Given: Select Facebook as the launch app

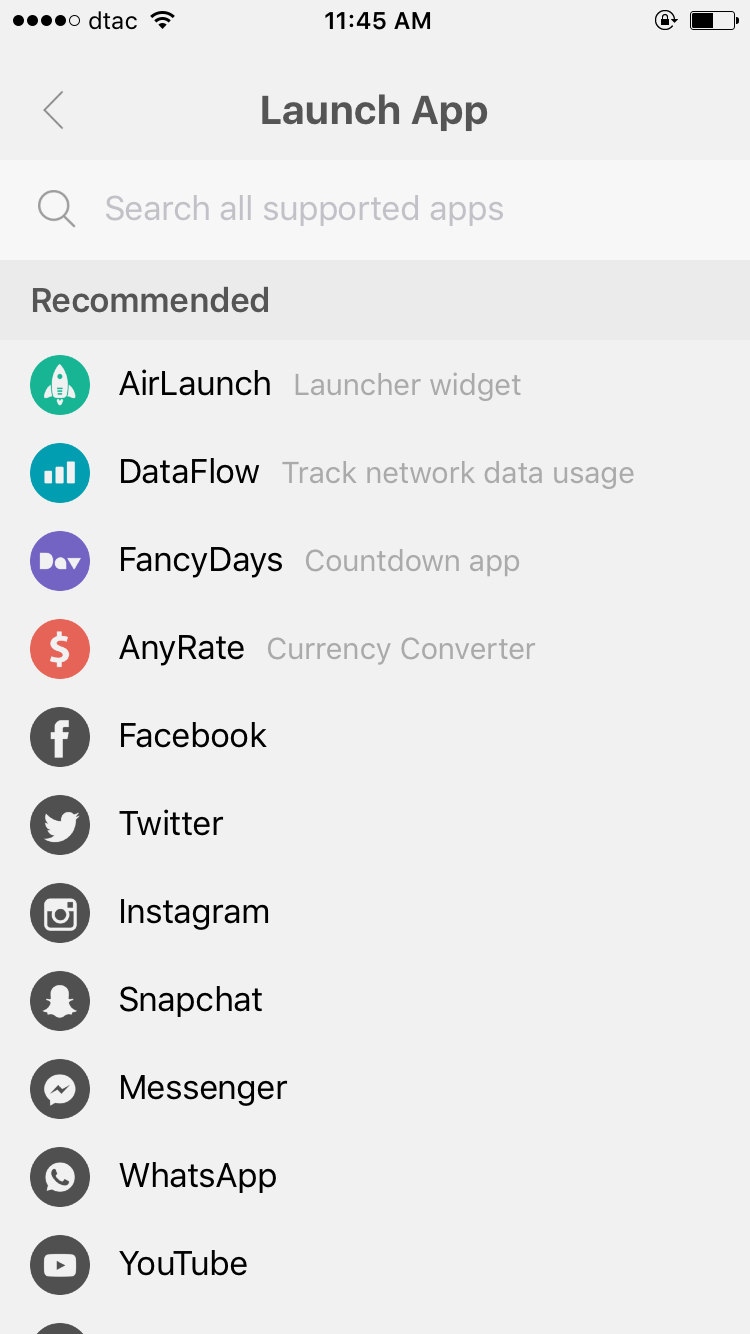Looking at the screenshot, I should 192,736.
